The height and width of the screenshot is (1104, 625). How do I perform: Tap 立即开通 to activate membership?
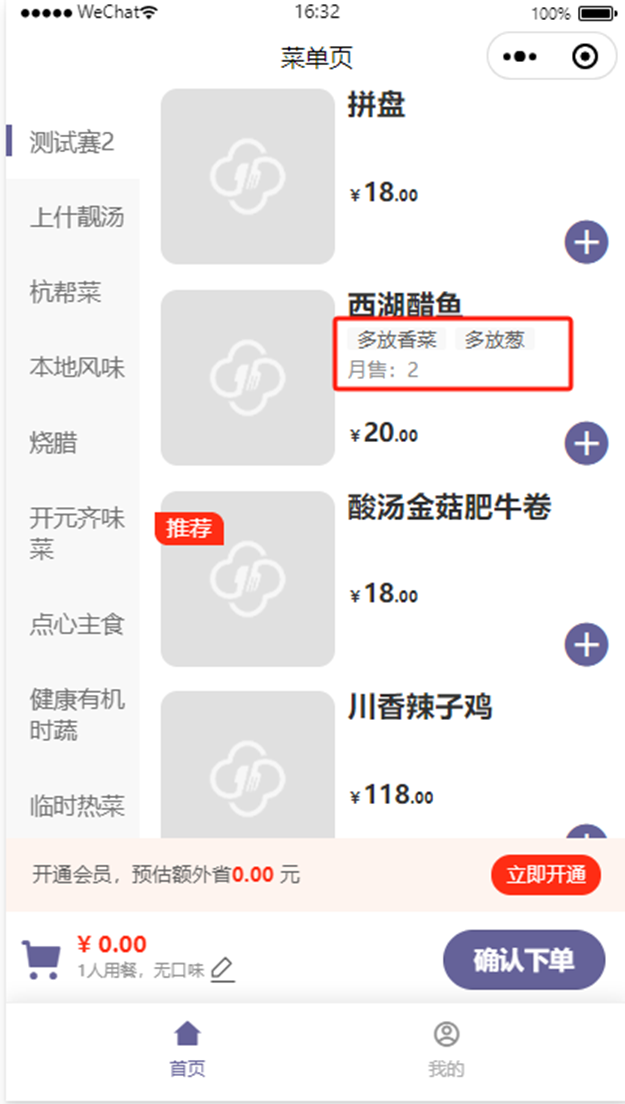[545, 875]
